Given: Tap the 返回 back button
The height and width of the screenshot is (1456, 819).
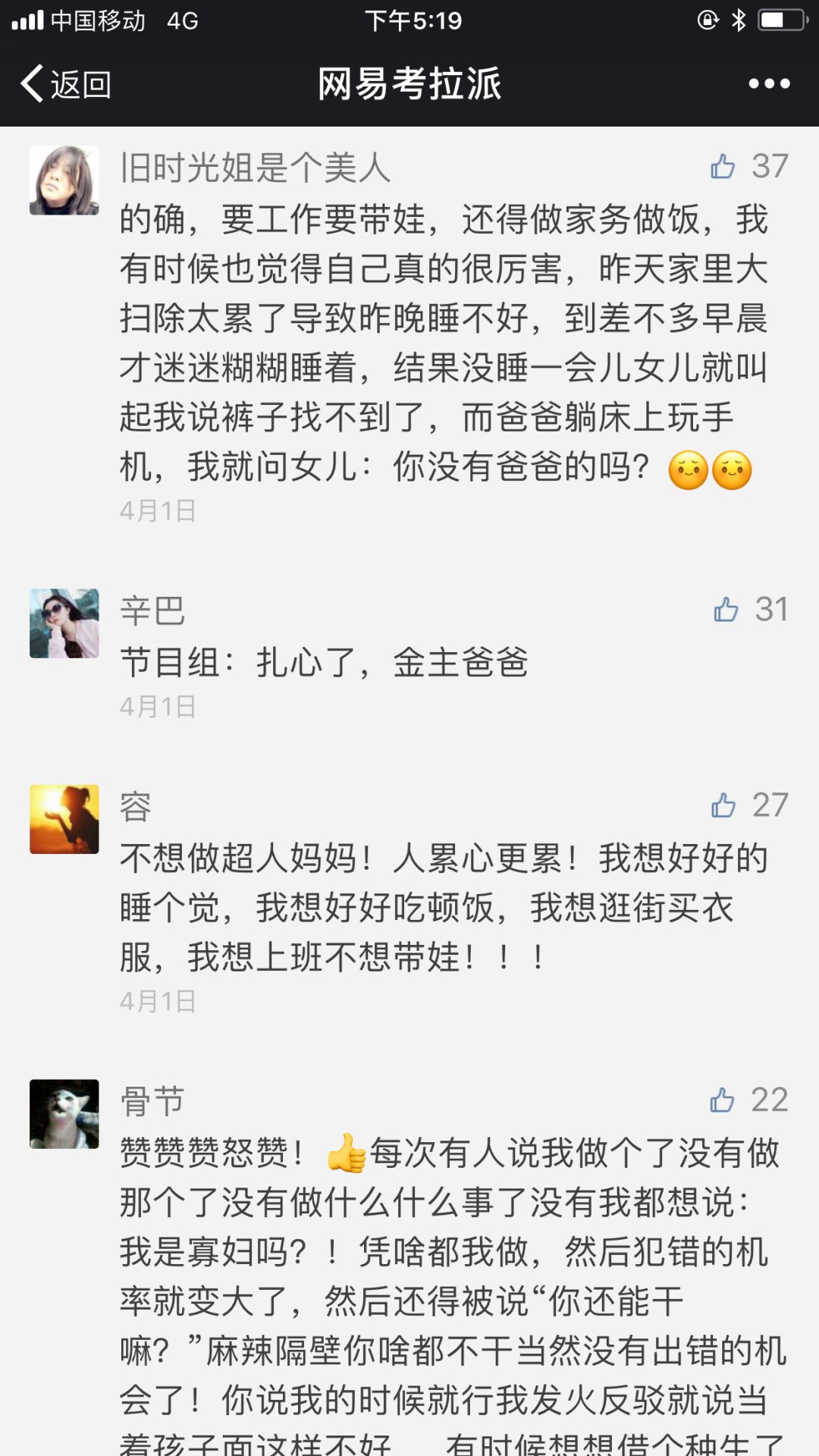Looking at the screenshot, I should [x=67, y=83].
